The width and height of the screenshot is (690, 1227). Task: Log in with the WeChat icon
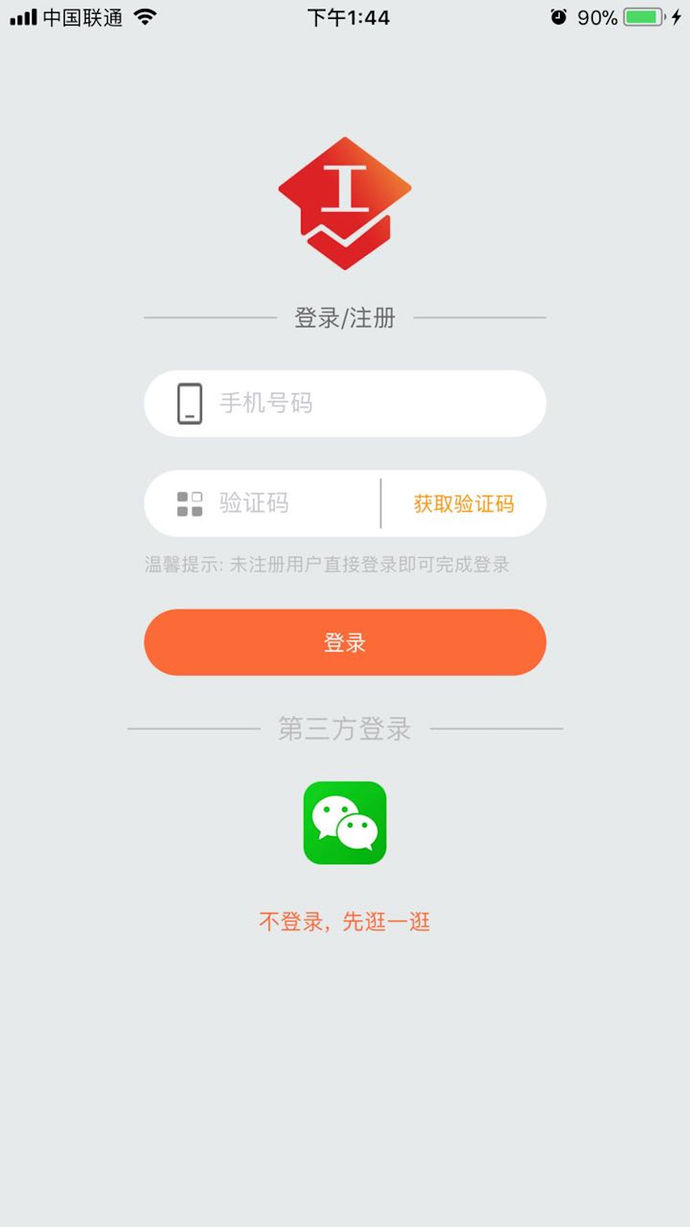(345, 823)
